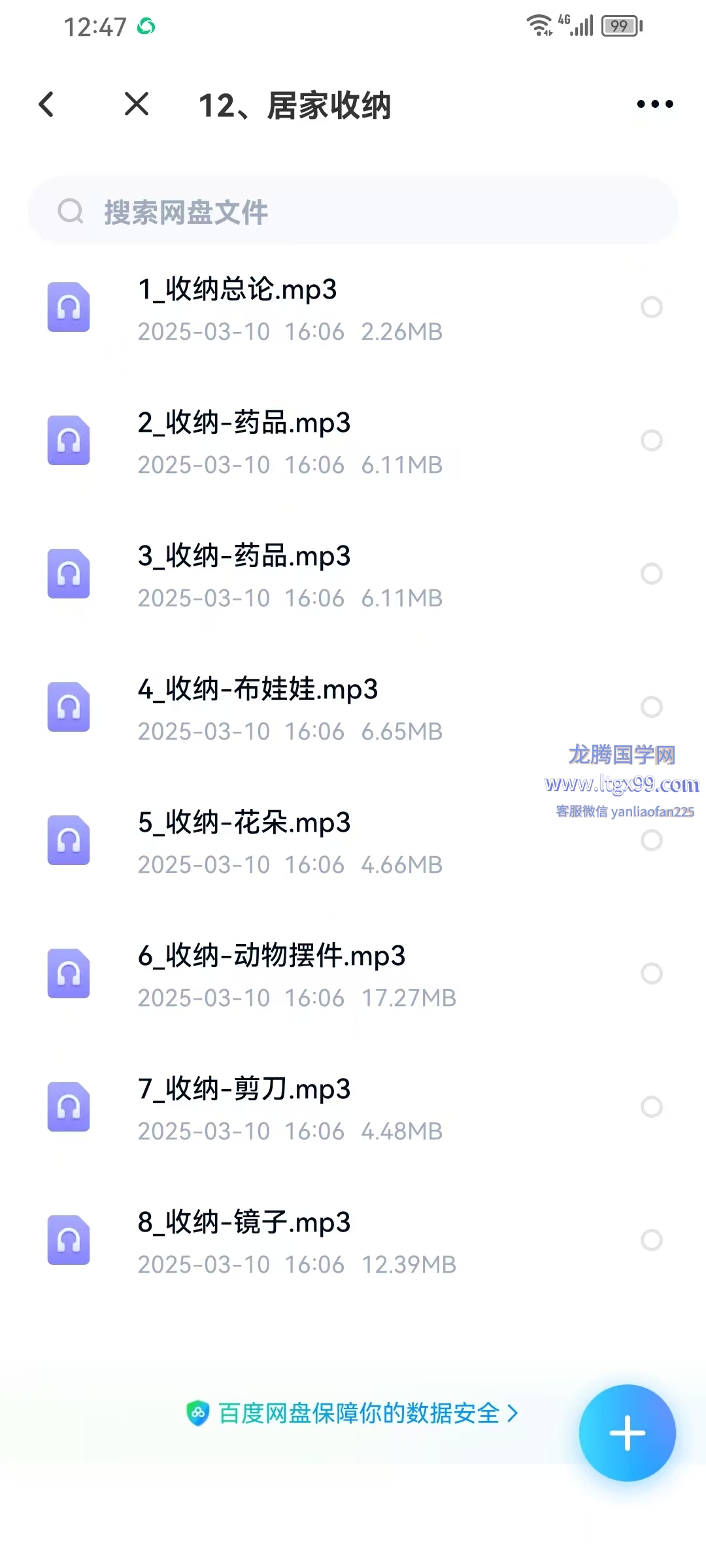
Task: Check the circle beside 7_收纳-剪刀.mp3
Action: pos(651,1107)
